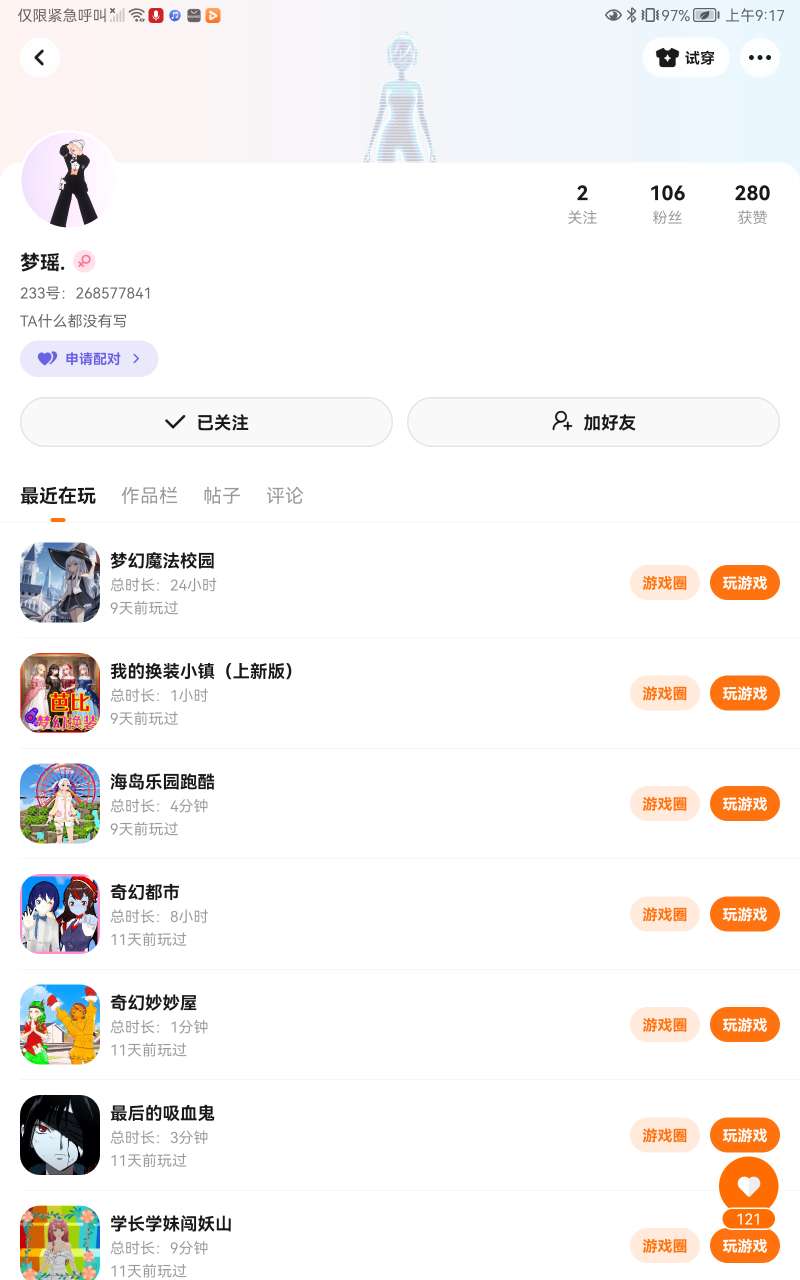
Task: View the 关注 following list
Action: (x=582, y=204)
